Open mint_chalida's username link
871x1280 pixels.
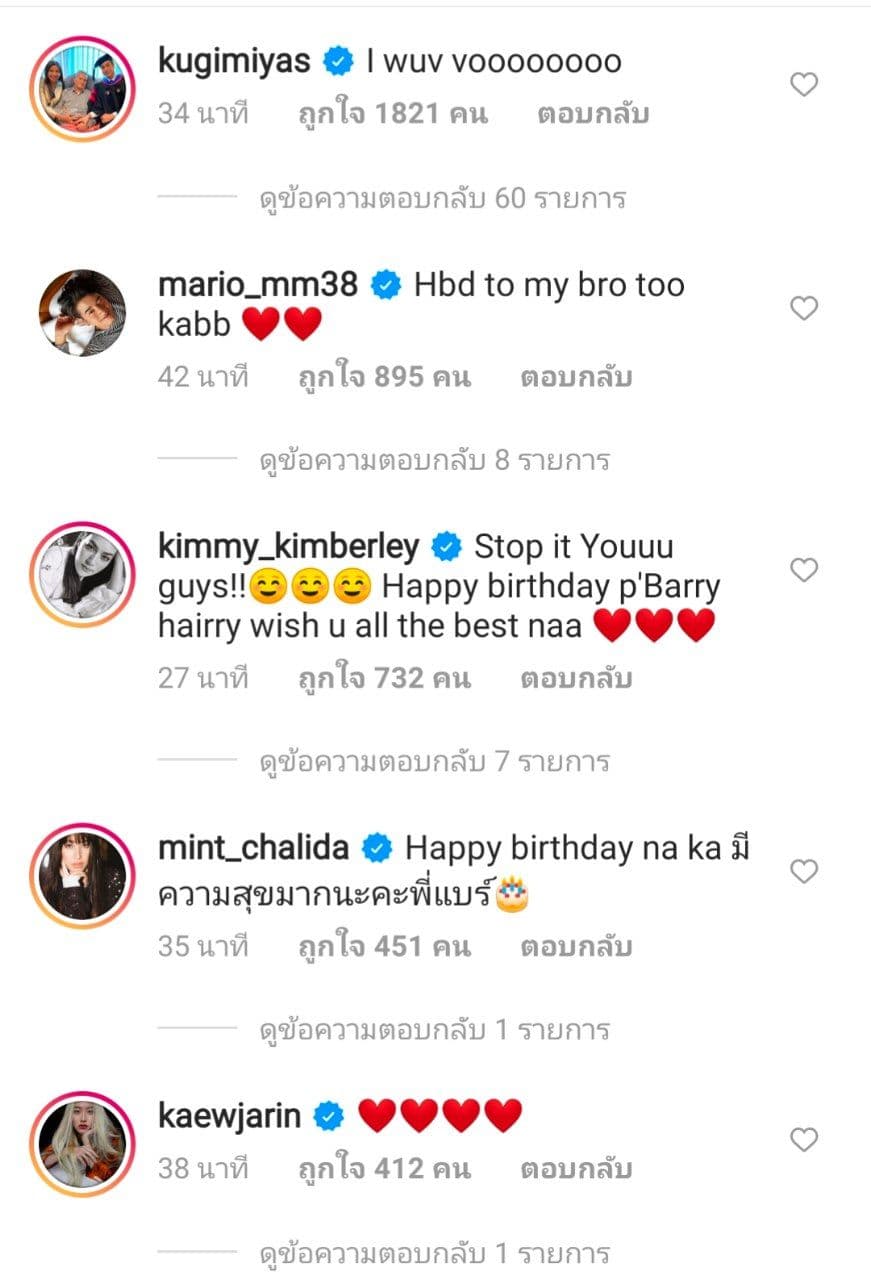[x=253, y=849]
